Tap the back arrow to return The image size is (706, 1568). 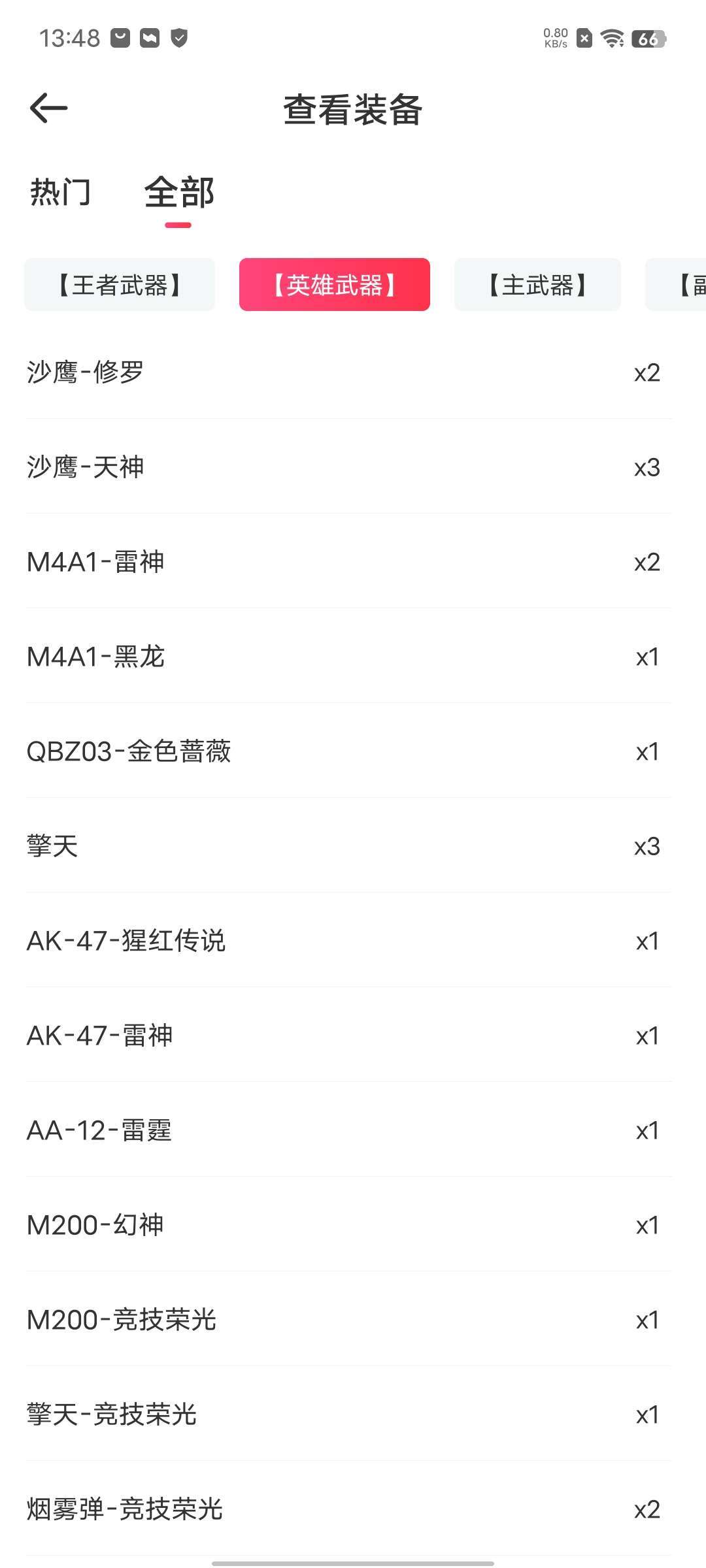point(49,108)
